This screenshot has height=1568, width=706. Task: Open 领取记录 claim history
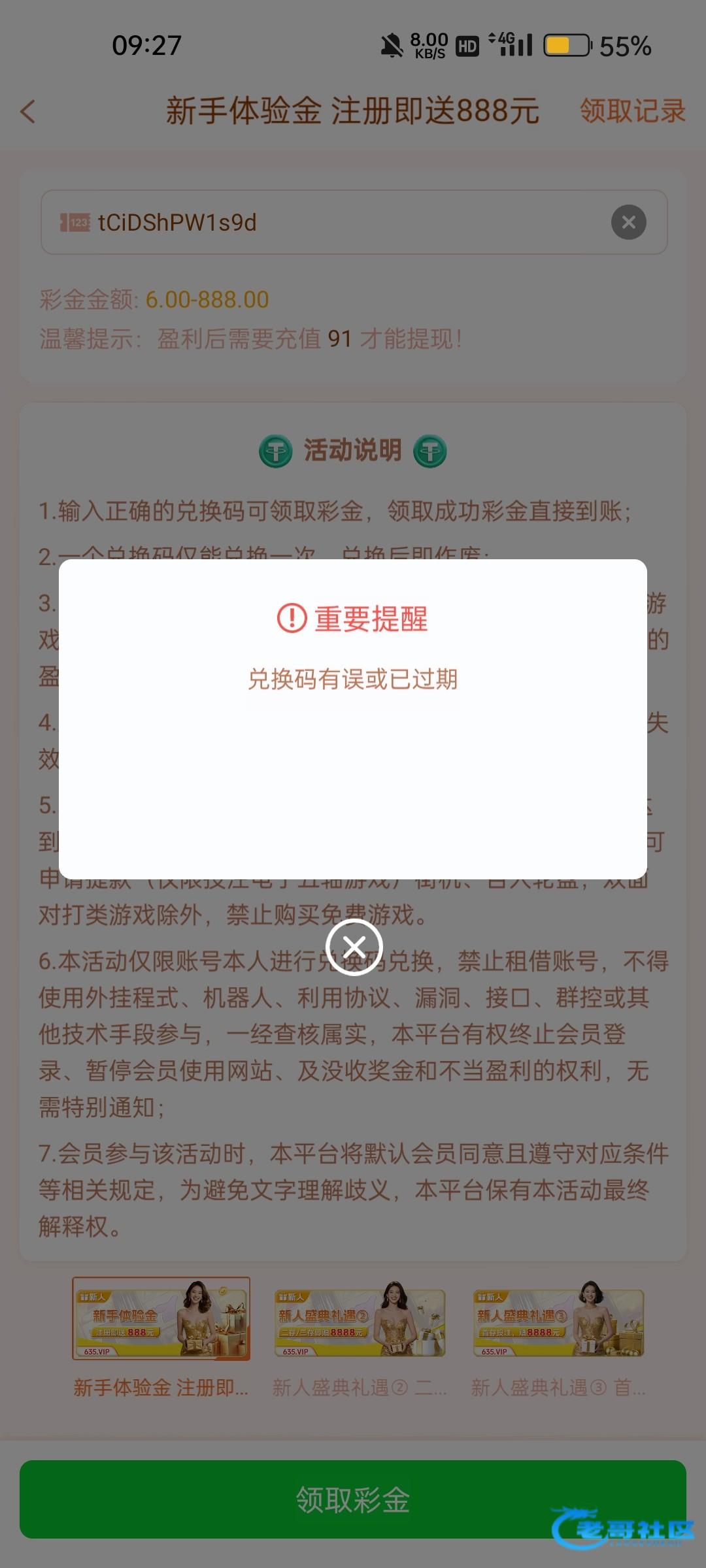(631, 110)
